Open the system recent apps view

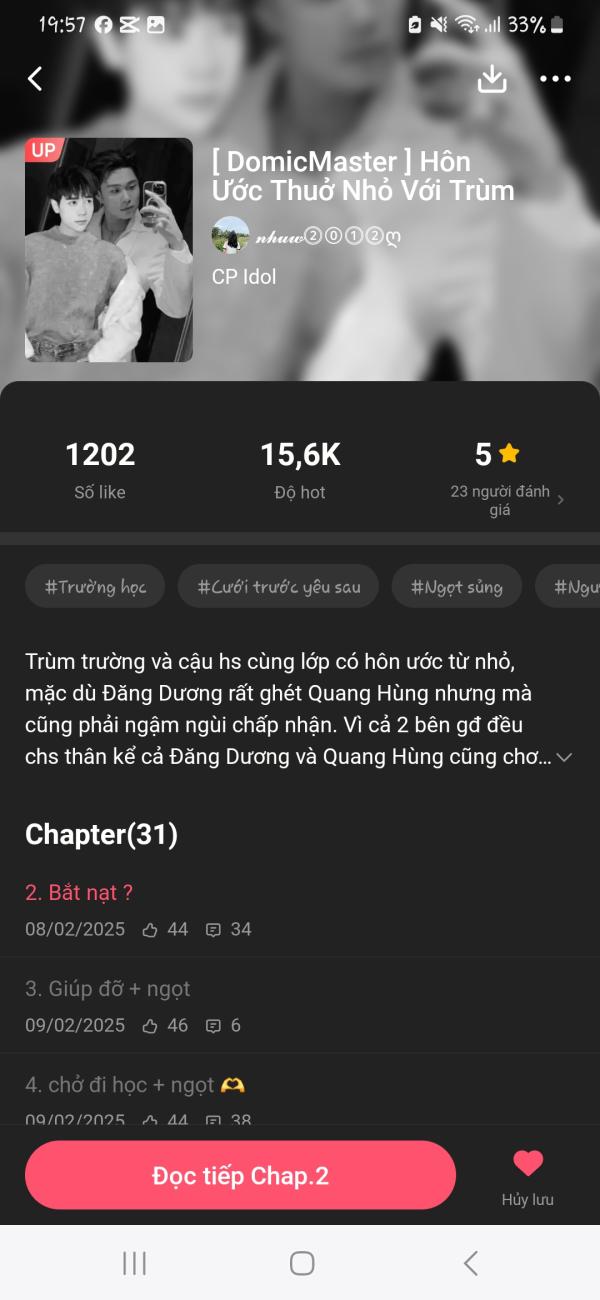134,1263
